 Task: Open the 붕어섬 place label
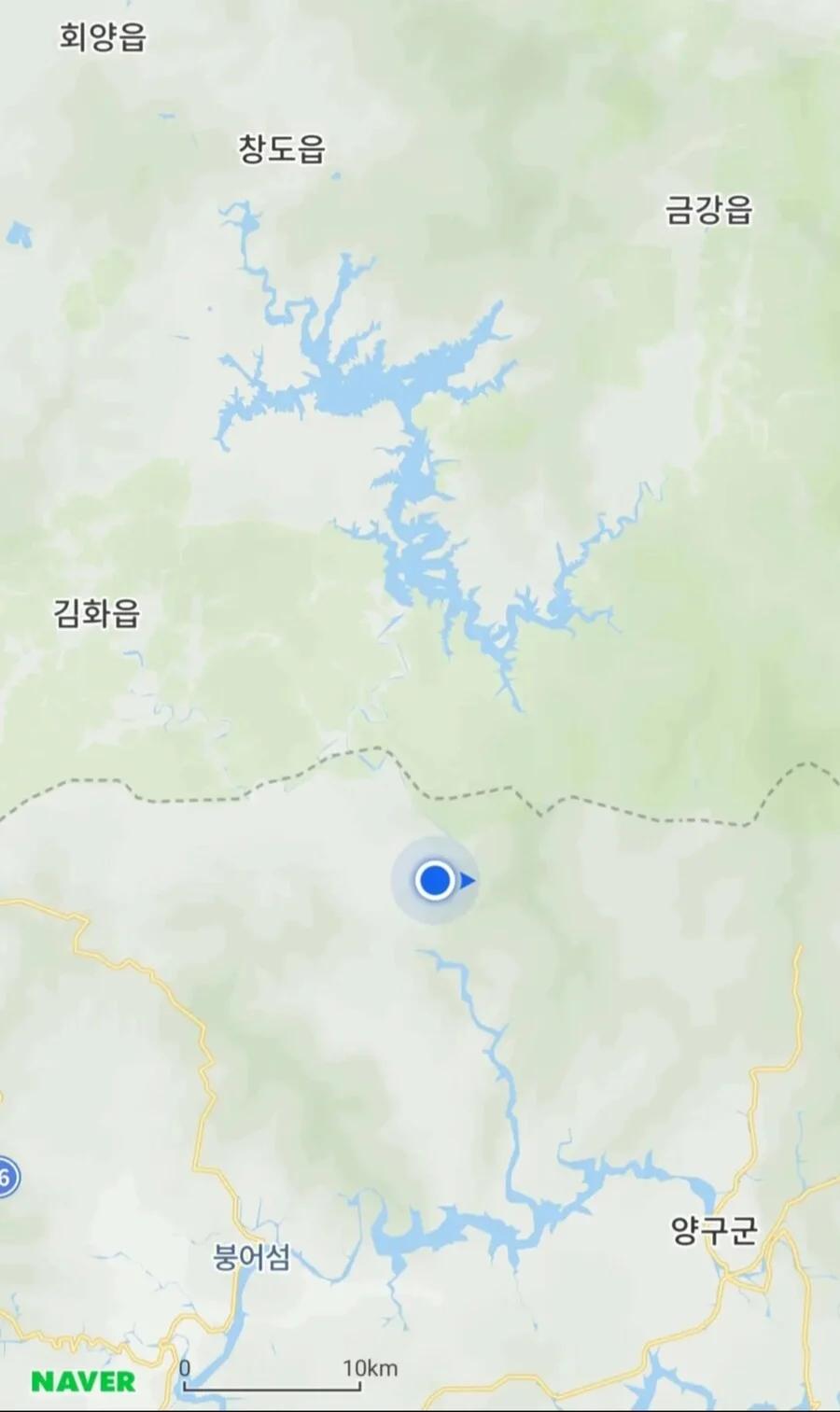251,1258
